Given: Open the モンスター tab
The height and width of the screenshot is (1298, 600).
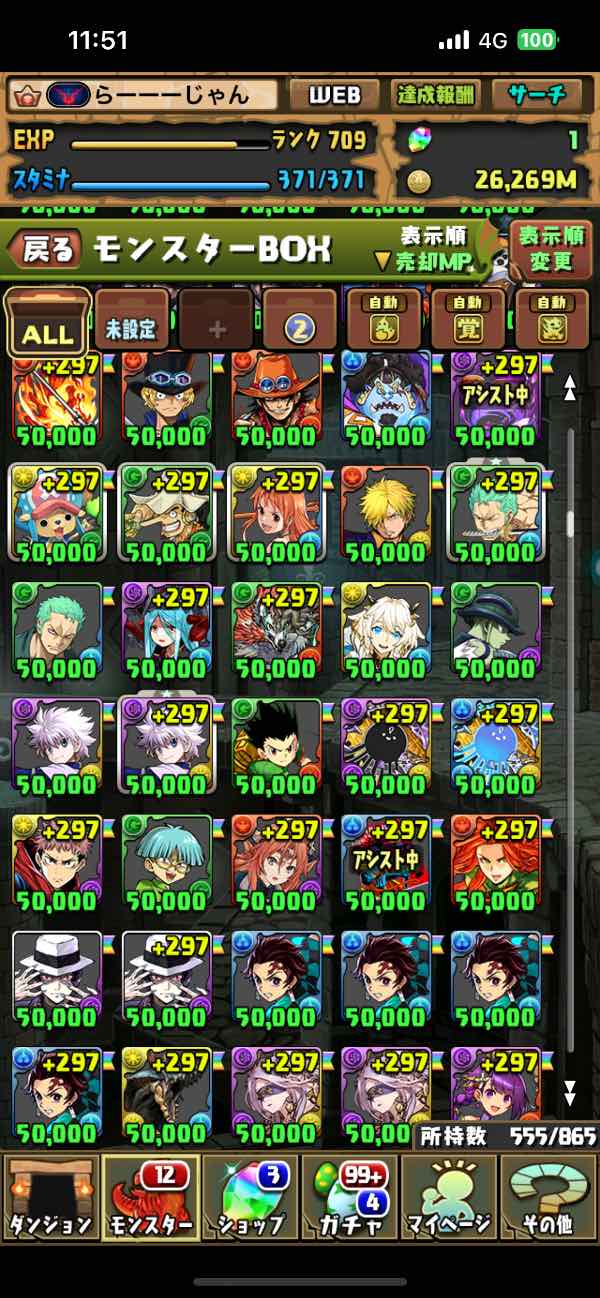Looking at the screenshot, I should click(150, 1196).
